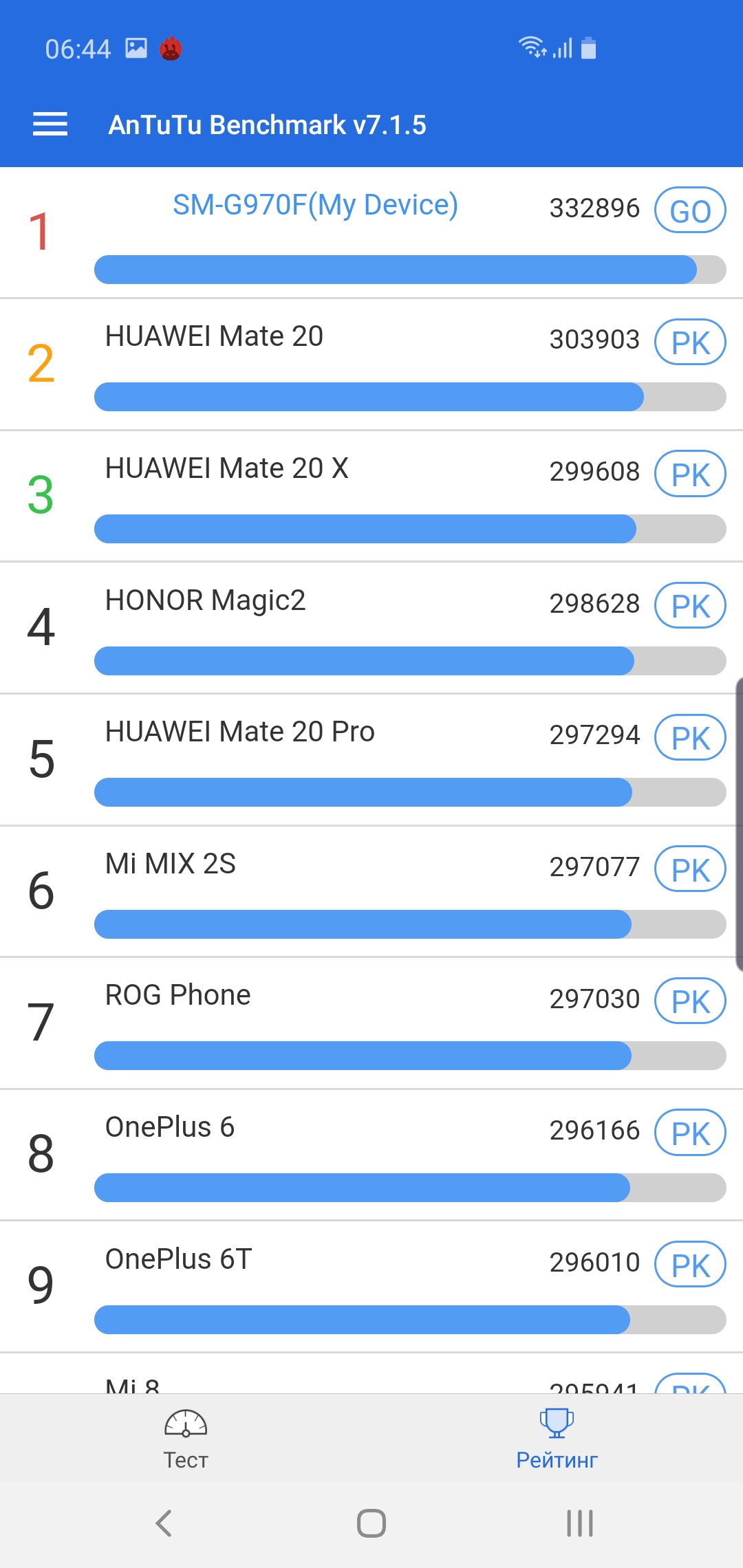Compare with HUAWEI Mate 20 via PK
Image resolution: width=743 pixels, height=1568 pixels.
tap(689, 342)
